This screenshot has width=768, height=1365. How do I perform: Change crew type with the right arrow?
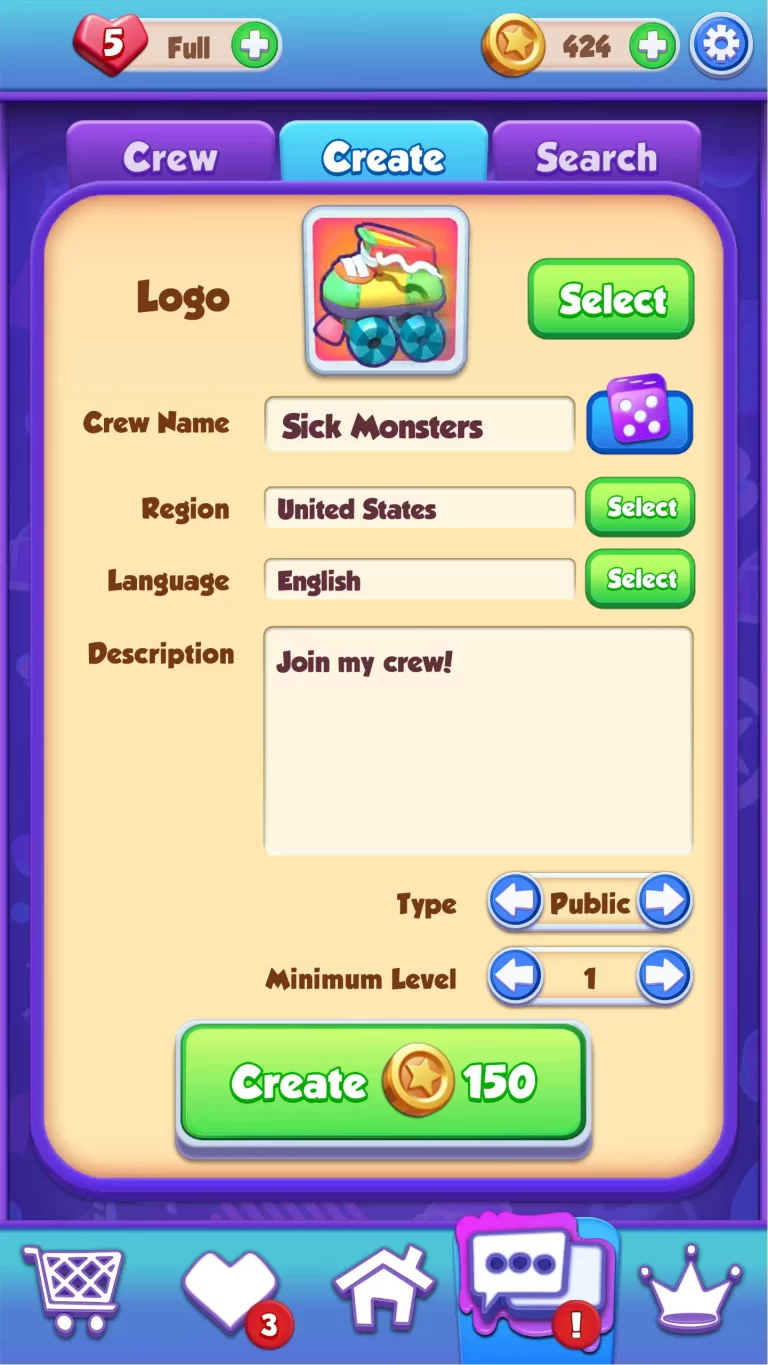click(x=665, y=902)
